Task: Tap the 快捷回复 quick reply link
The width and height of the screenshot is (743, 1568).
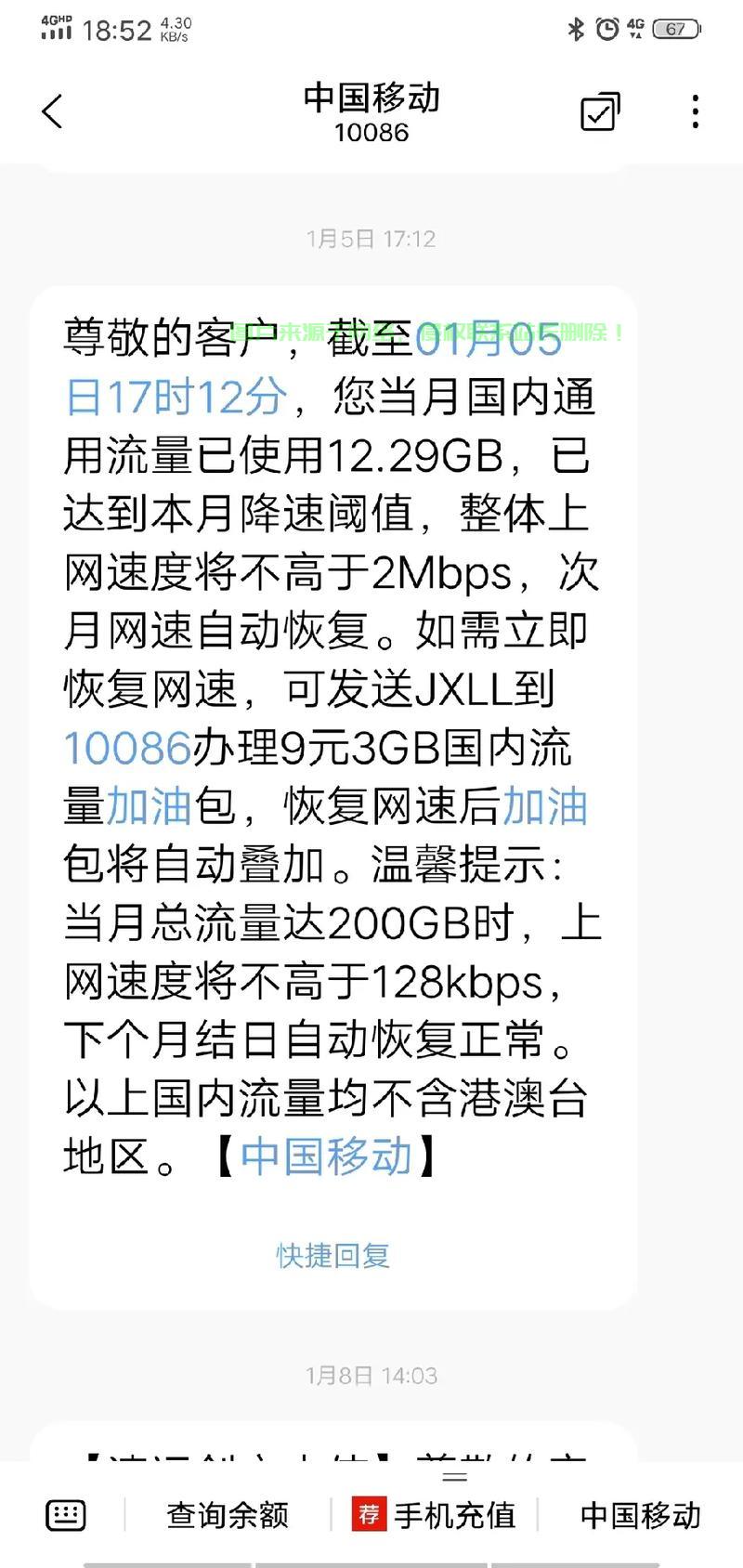Action: (x=332, y=1256)
